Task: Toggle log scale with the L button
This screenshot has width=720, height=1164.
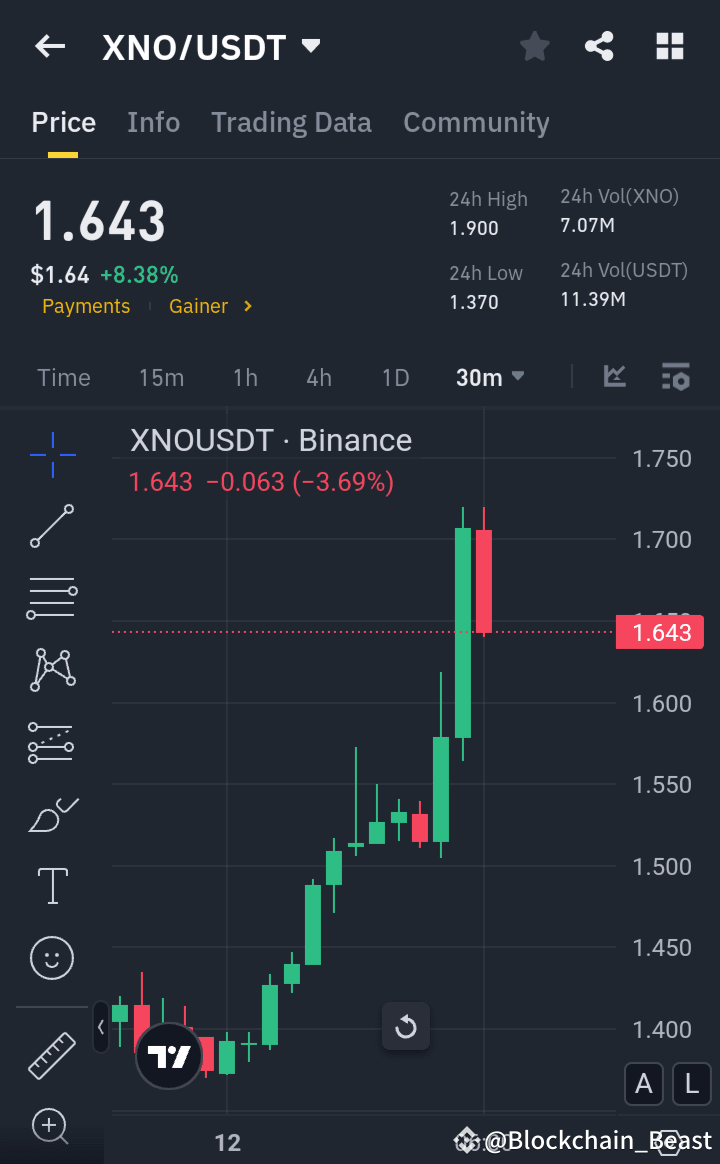Action: (692, 1084)
